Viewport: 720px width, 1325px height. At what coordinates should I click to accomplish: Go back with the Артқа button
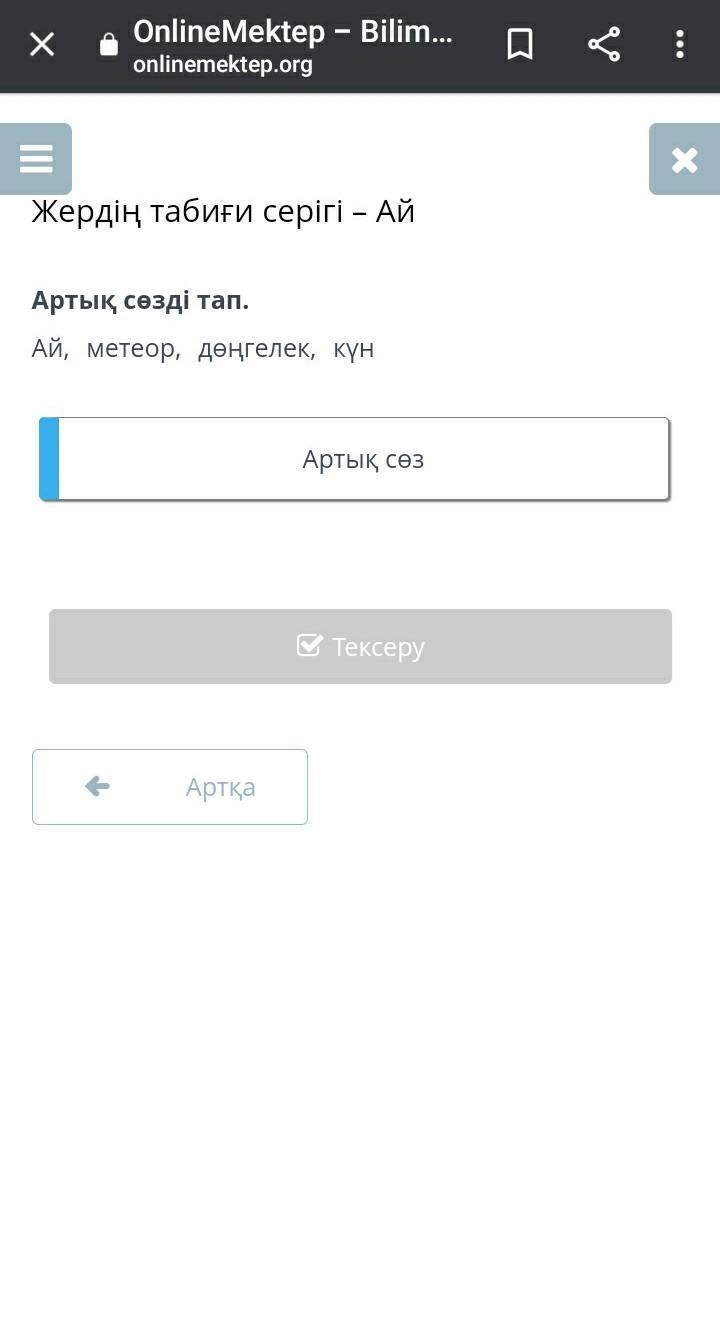[170, 787]
